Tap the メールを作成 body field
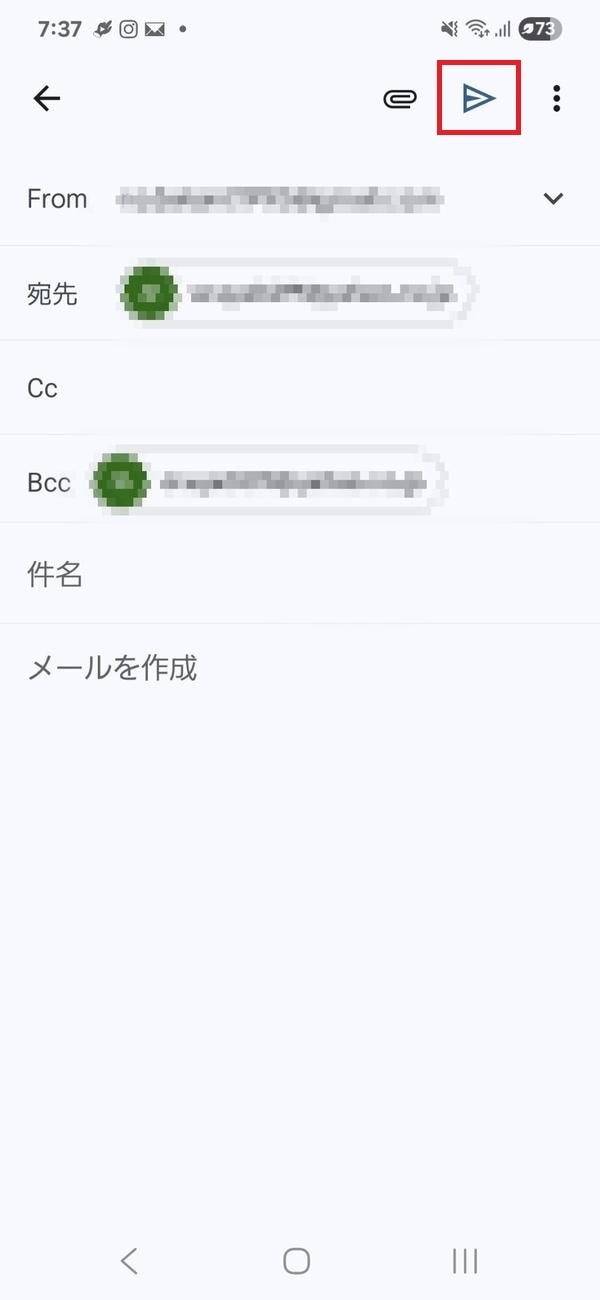This screenshot has width=600, height=1300. click(300, 668)
